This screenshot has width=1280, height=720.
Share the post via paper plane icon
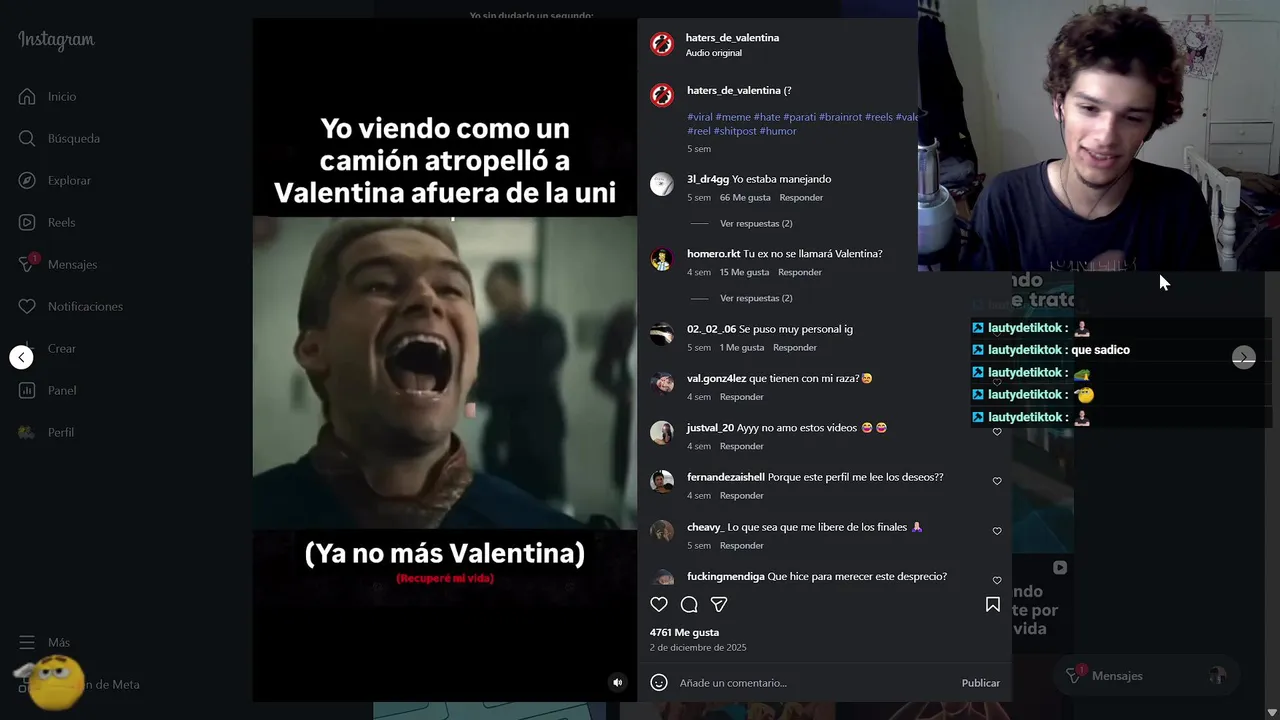(719, 604)
